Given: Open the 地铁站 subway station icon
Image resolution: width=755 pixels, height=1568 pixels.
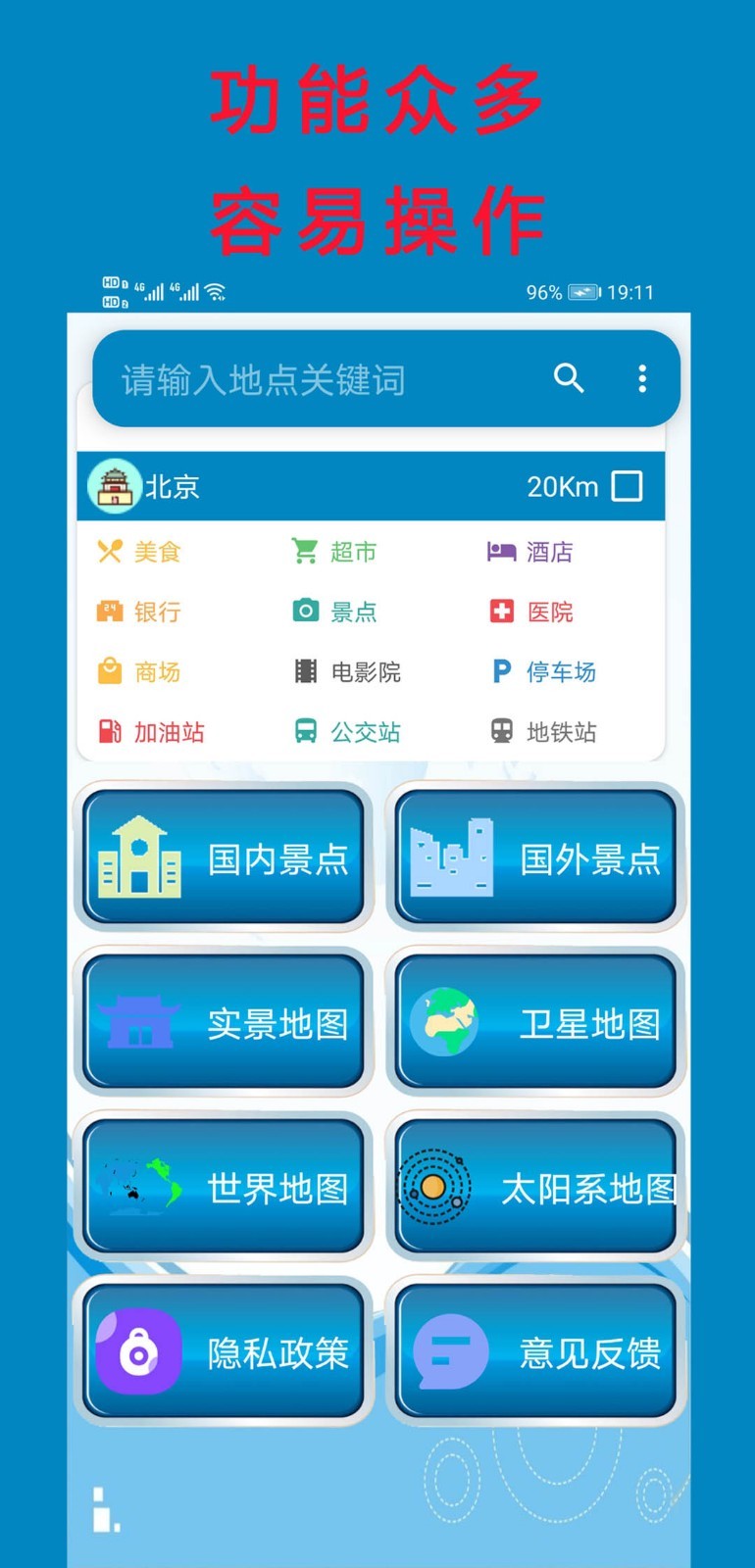Looking at the screenshot, I should [x=502, y=731].
